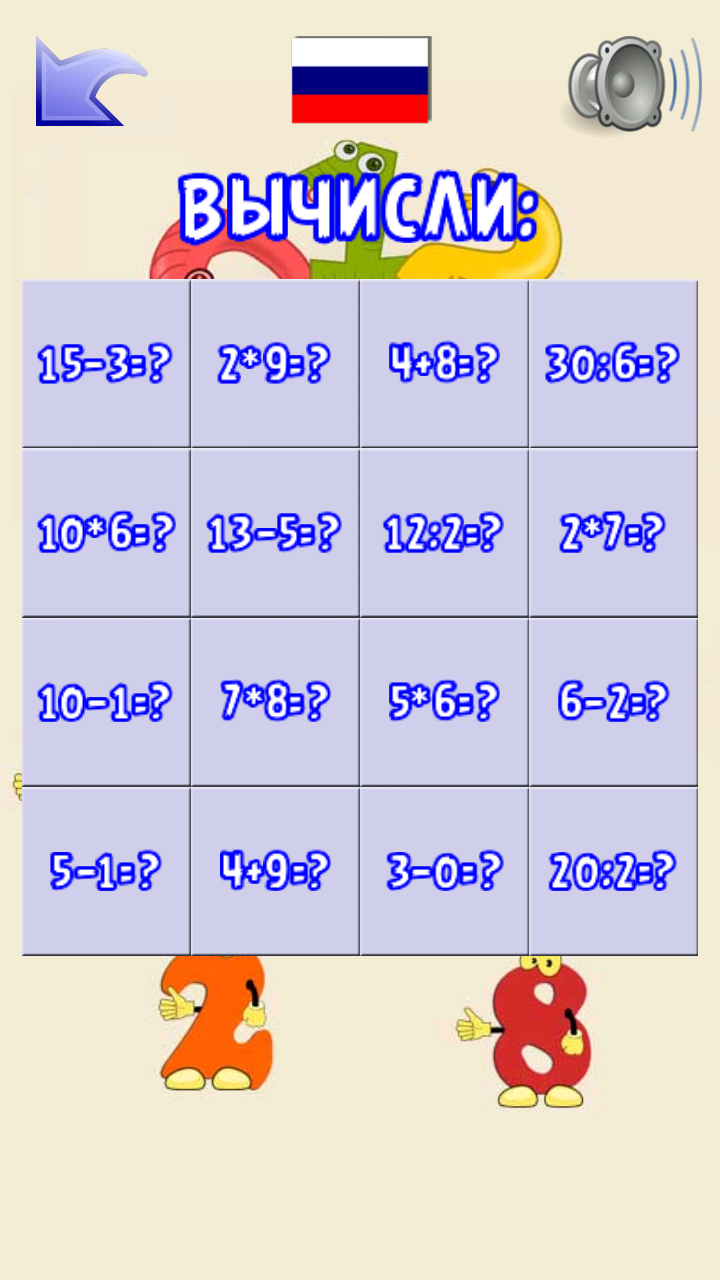Toggle sound with the speaker icon
This screenshot has height=1280, width=720.
[635, 83]
